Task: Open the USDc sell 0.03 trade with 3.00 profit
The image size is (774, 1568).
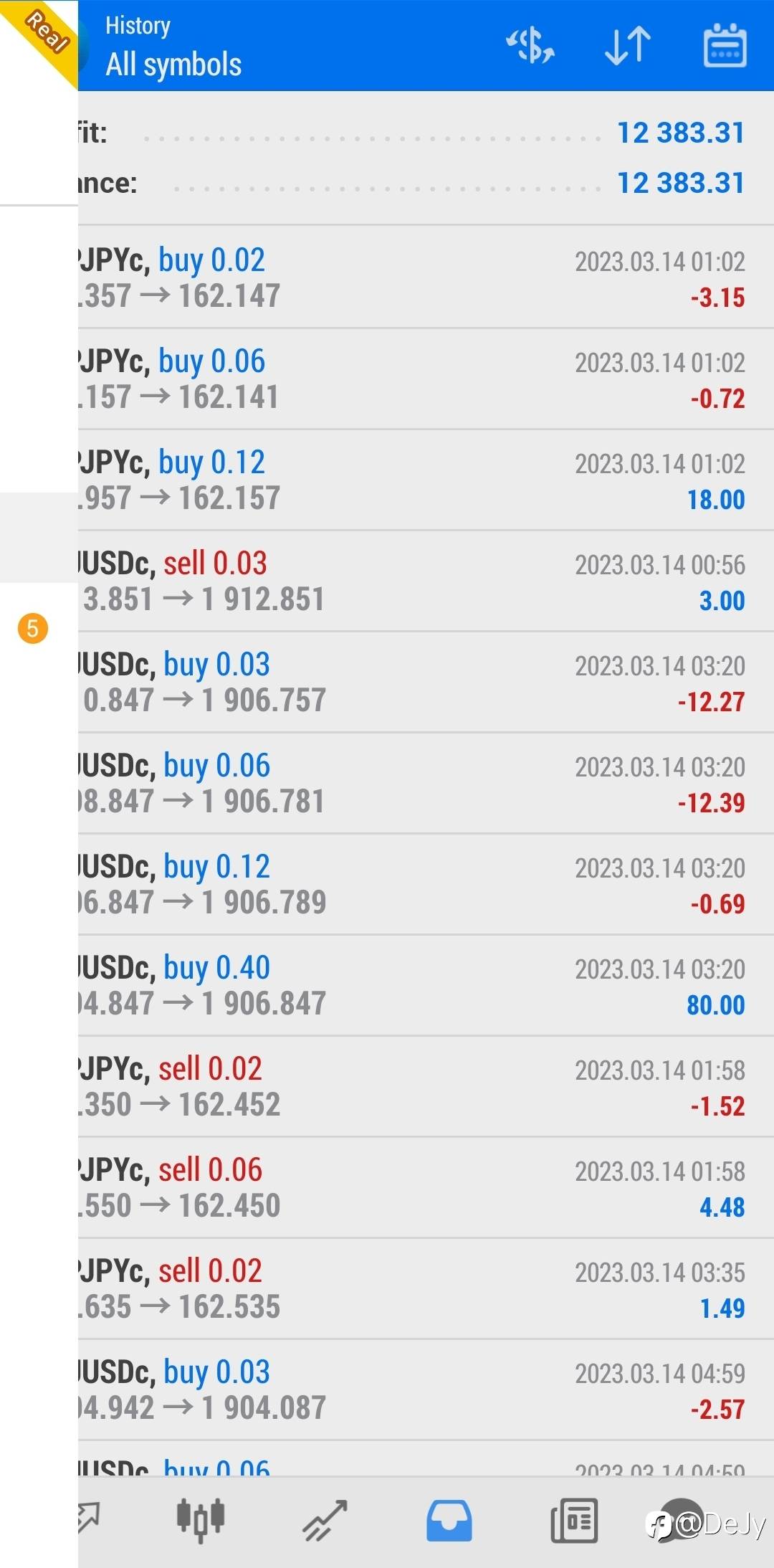Action: click(x=426, y=581)
